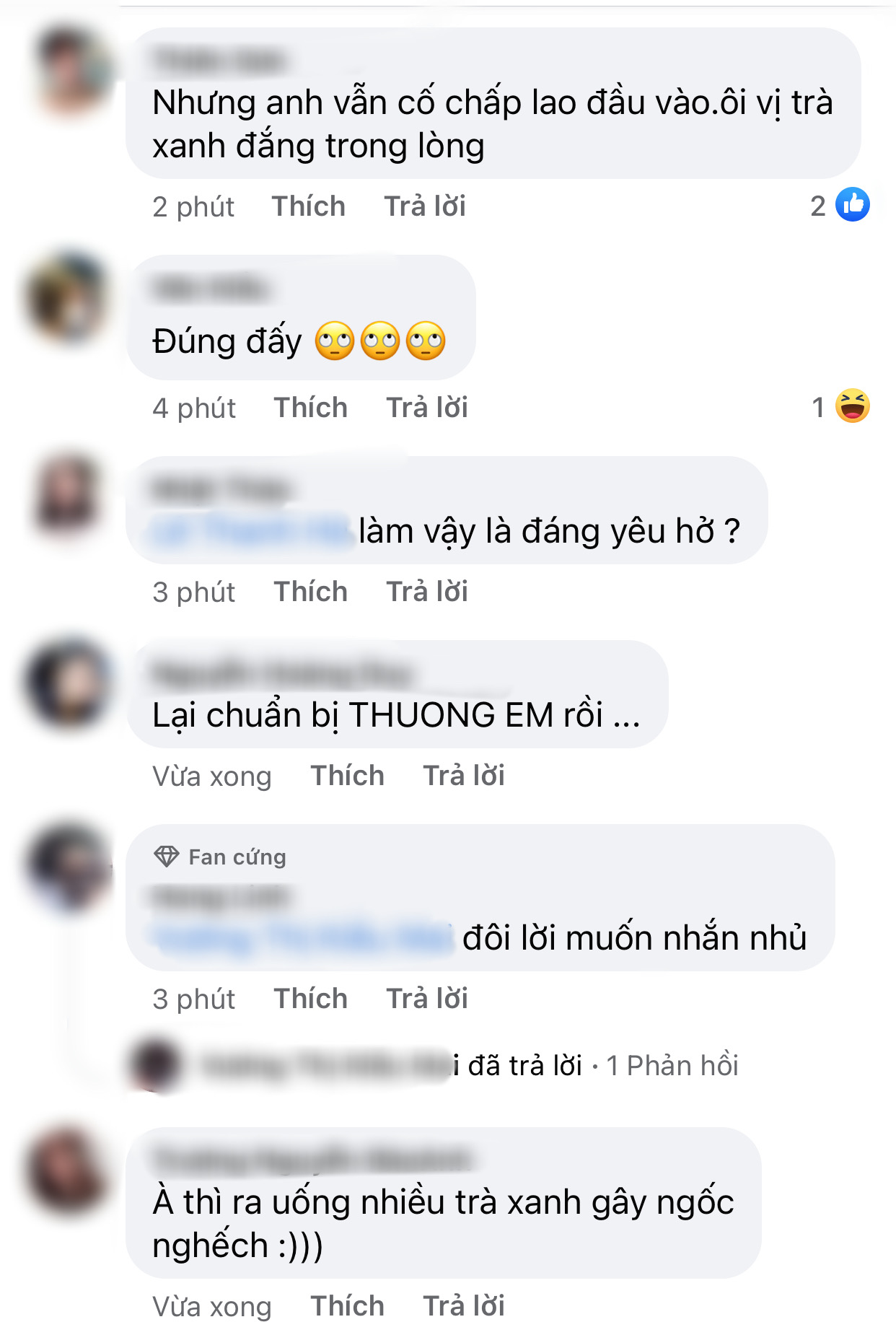The height and width of the screenshot is (1335, 896).
Task: Reply to the 'trà xanh gây ngốc nghếch' comment
Action: (463, 1306)
